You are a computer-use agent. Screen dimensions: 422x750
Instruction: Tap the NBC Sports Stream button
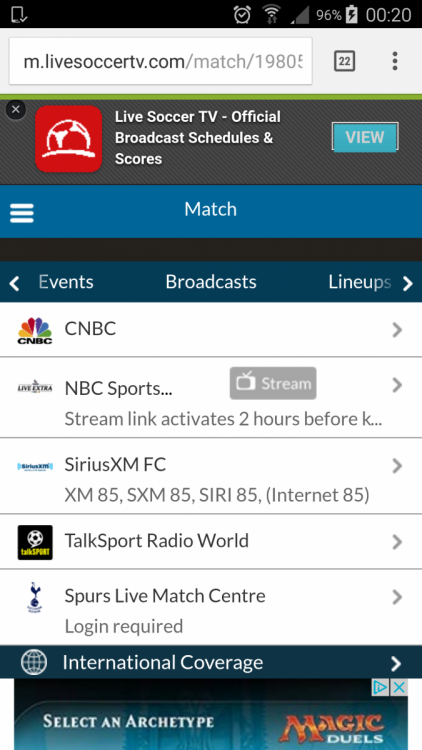[273, 383]
